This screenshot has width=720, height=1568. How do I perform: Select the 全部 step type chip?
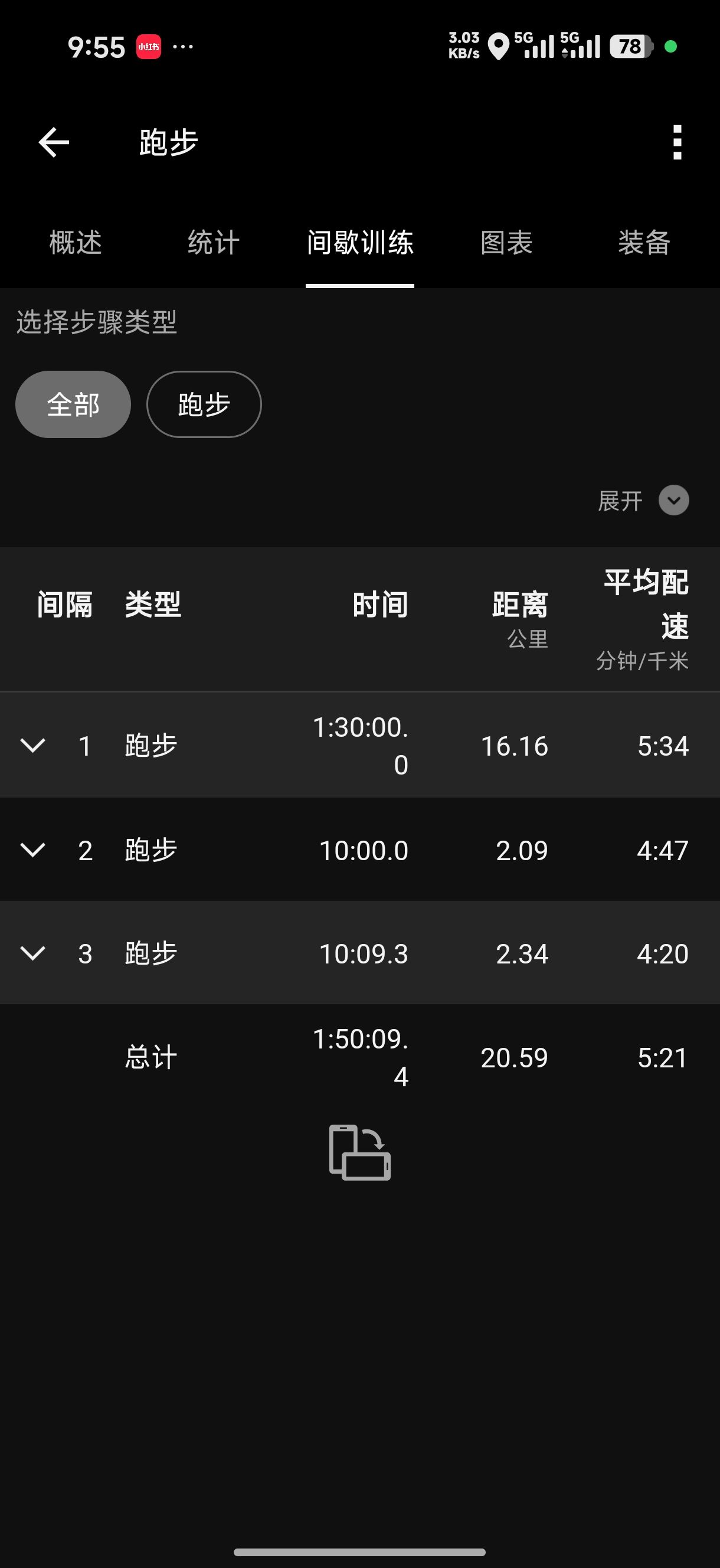(73, 404)
